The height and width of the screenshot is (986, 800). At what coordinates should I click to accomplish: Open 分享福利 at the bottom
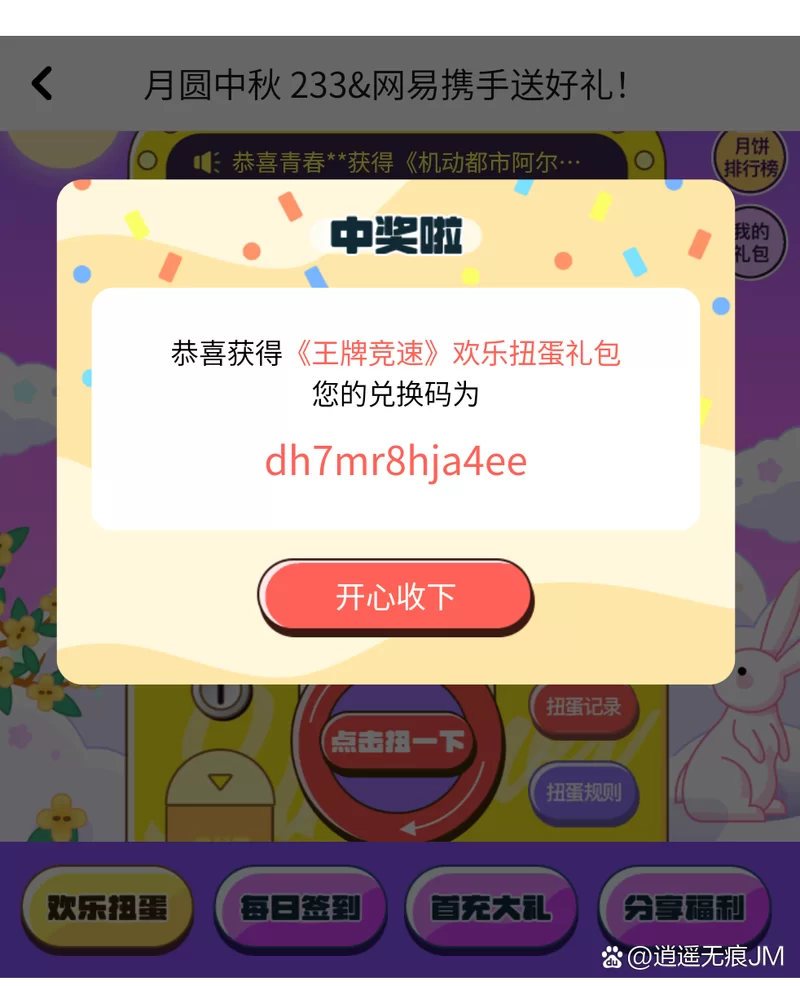coord(683,908)
